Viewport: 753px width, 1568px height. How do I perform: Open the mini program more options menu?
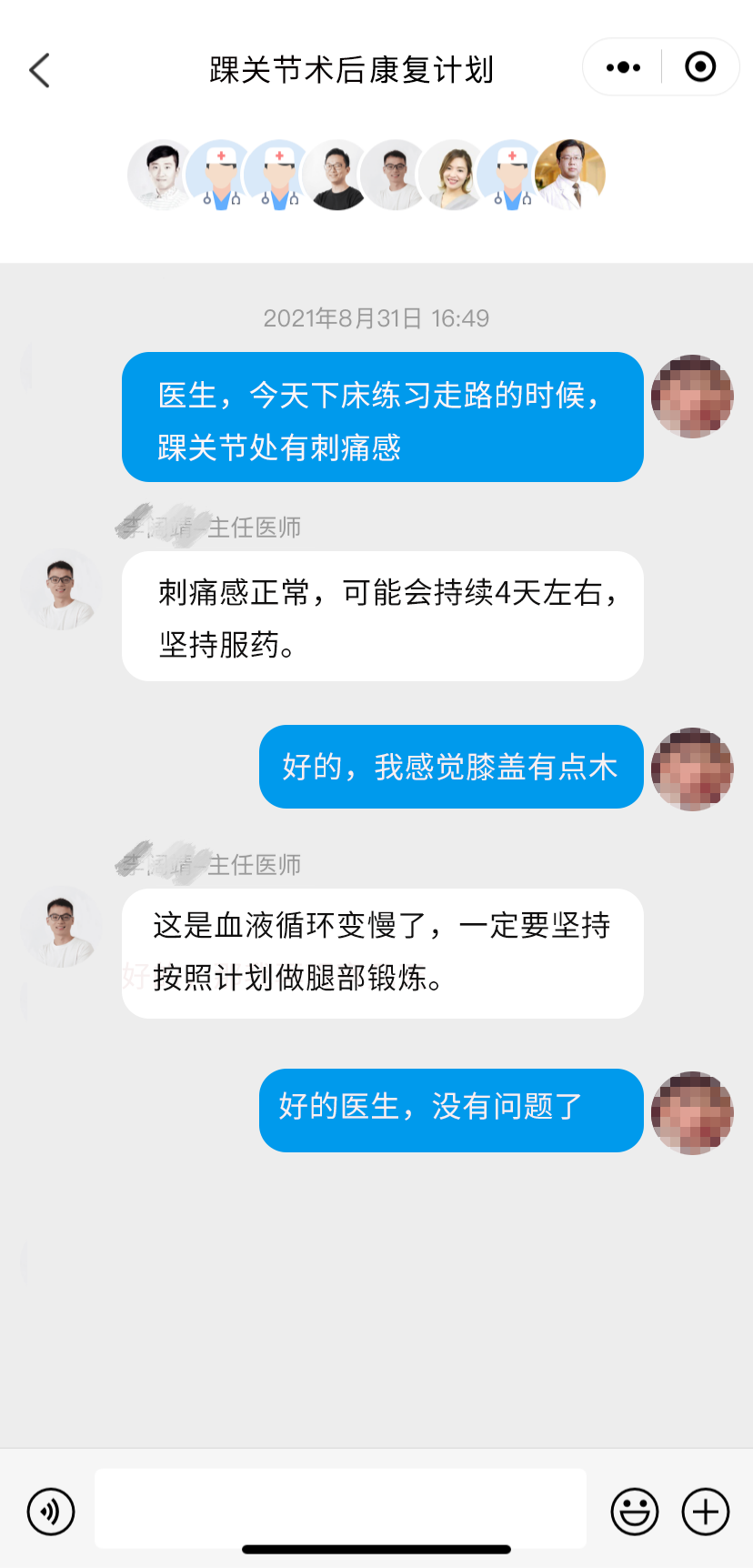coord(623,67)
